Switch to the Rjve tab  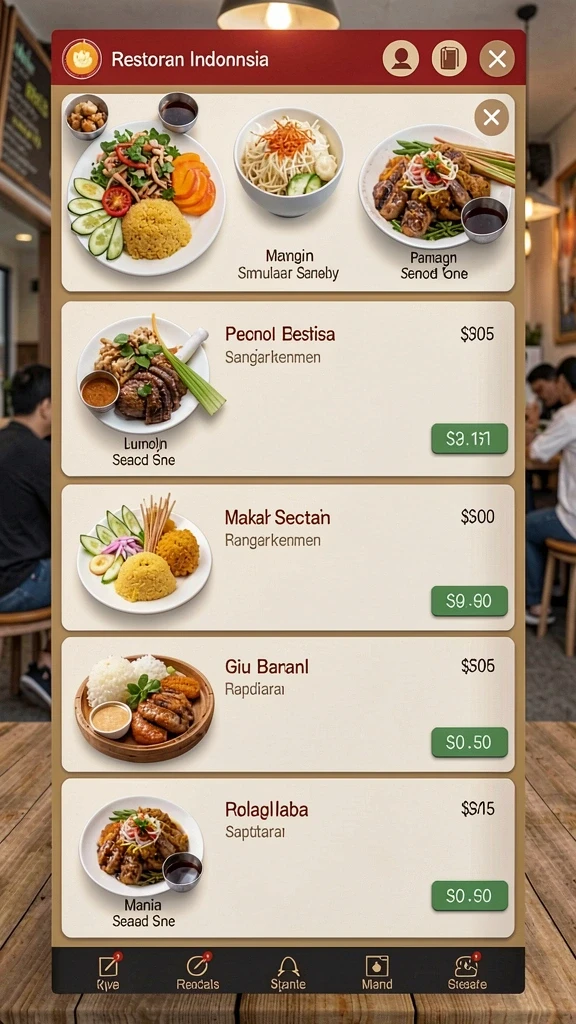point(108,971)
